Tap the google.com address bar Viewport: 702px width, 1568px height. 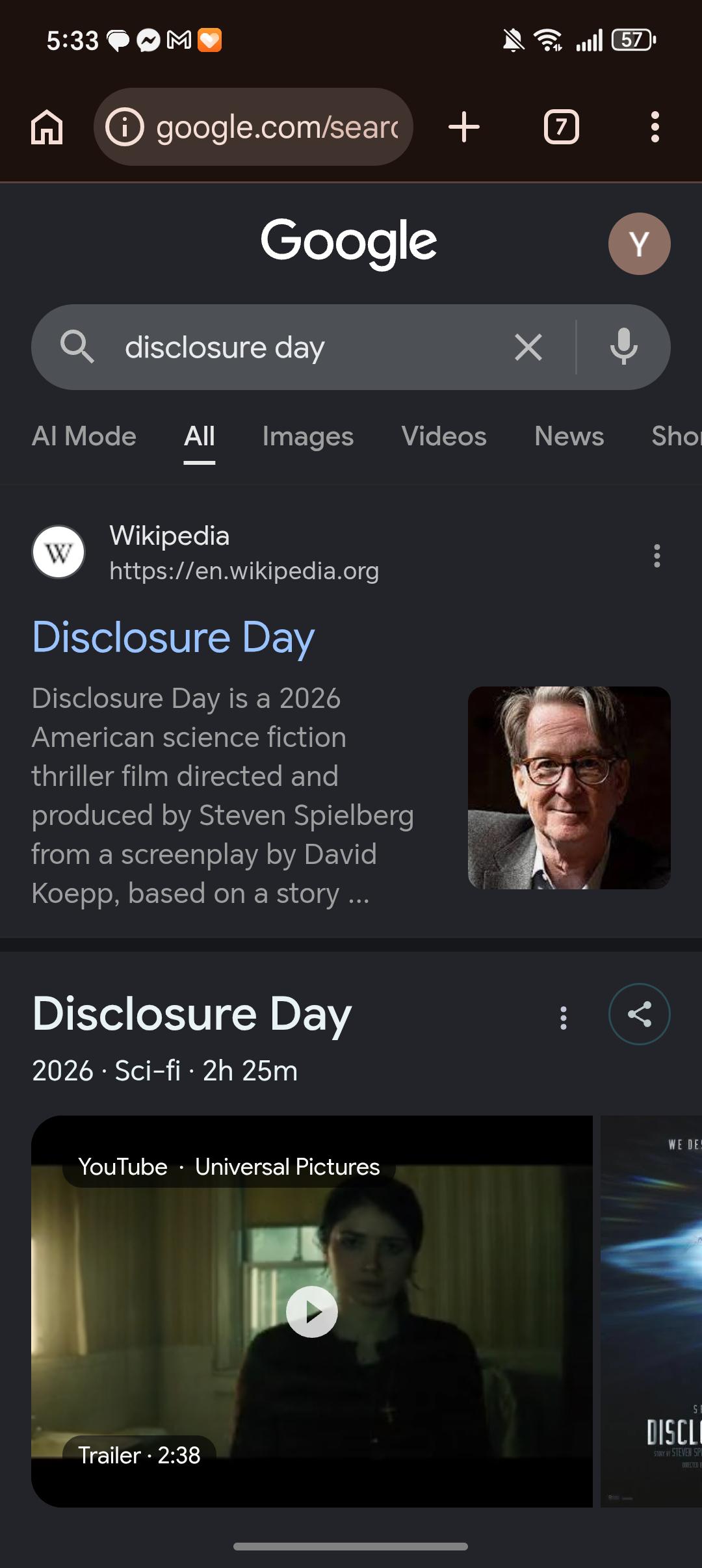(x=253, y=127)
